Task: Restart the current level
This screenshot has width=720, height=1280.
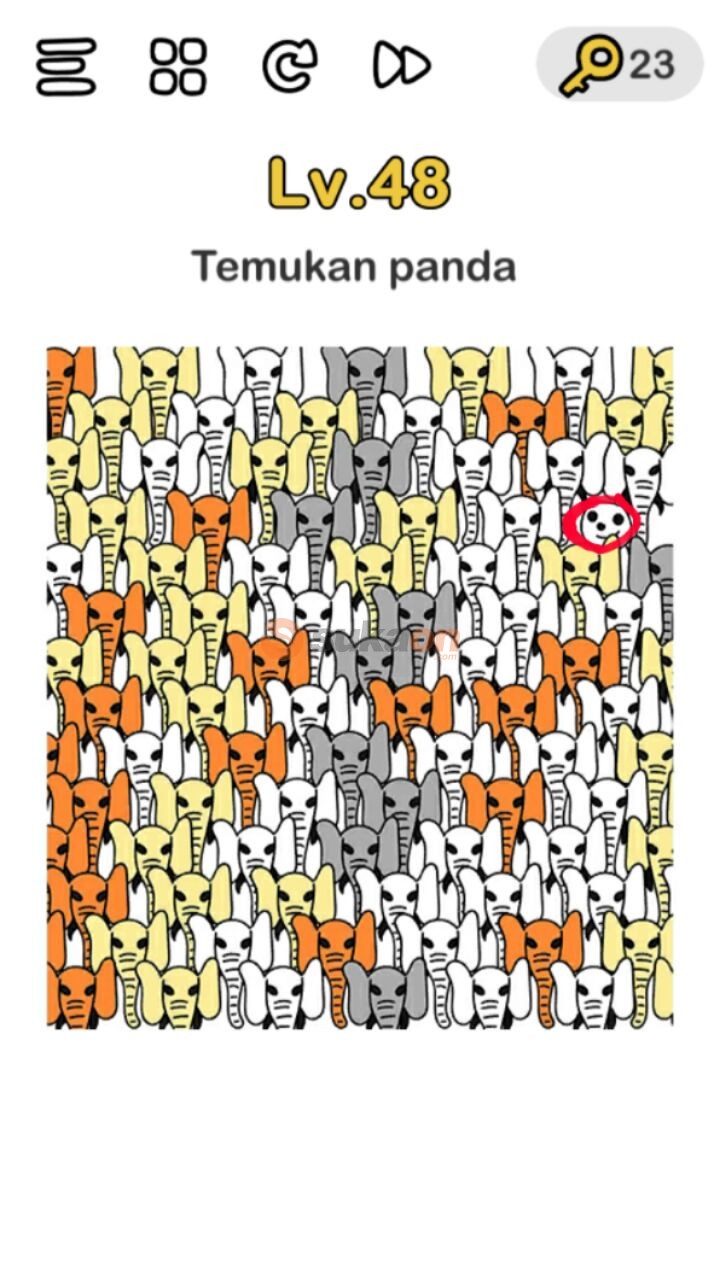Action: coord(289,66)
